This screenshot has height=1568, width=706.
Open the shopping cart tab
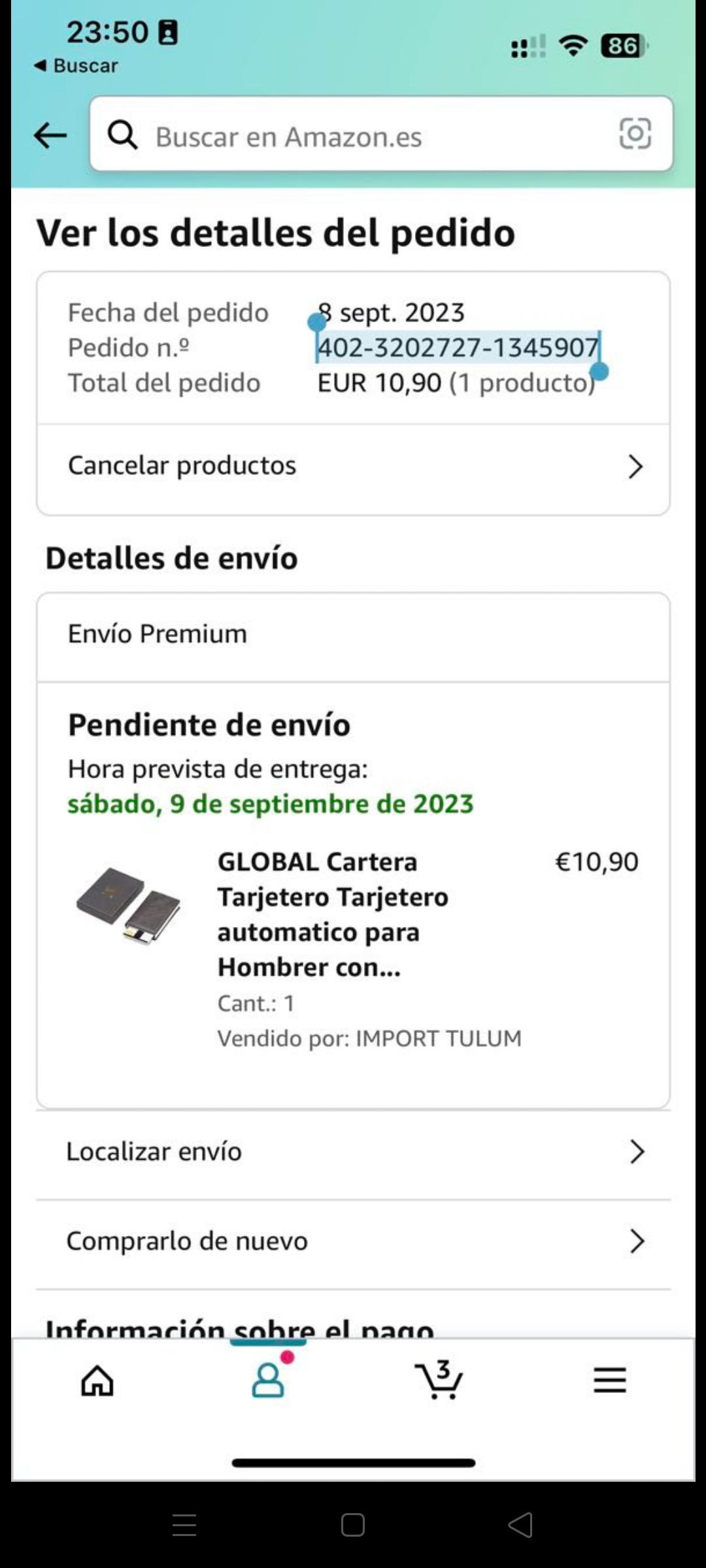coord(439,1380)
